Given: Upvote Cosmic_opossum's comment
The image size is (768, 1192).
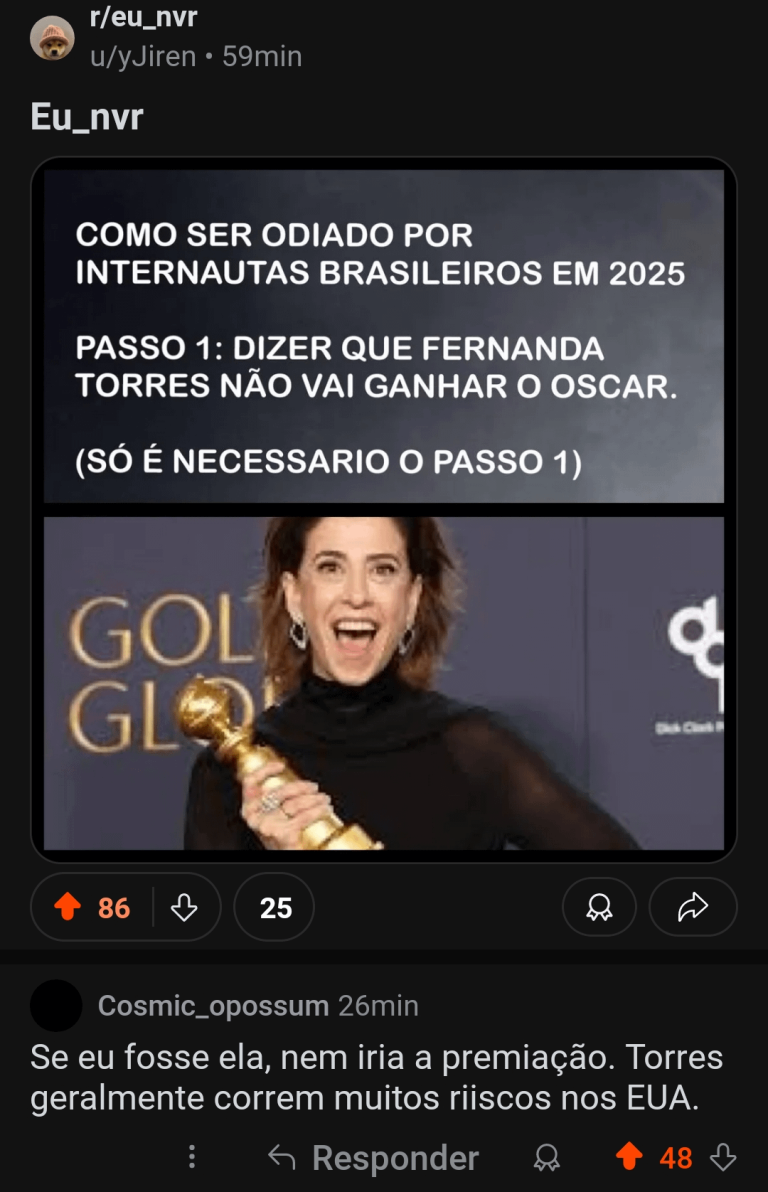Looking at the screenshot, I should click(x=629, y=1158).
